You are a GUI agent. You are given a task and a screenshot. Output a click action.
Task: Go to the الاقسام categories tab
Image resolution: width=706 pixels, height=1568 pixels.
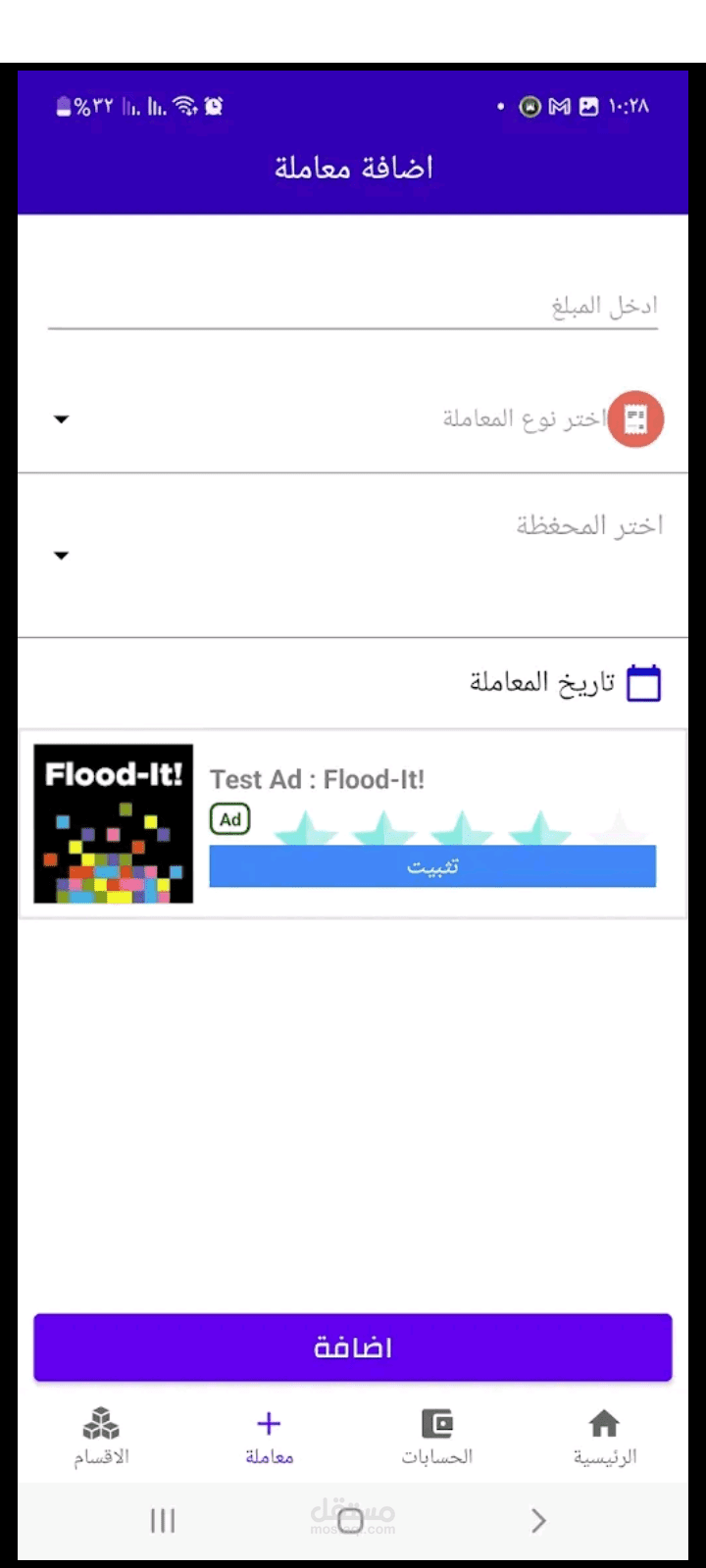coord(101,1436)
